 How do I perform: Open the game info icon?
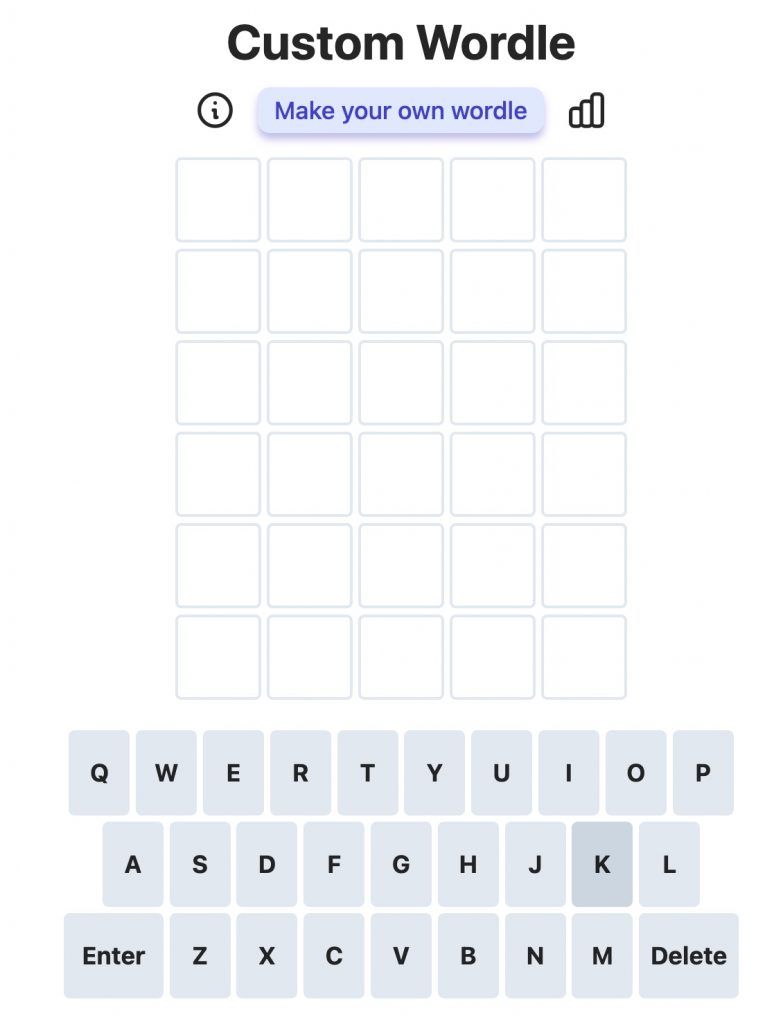[x=215, y=111]
